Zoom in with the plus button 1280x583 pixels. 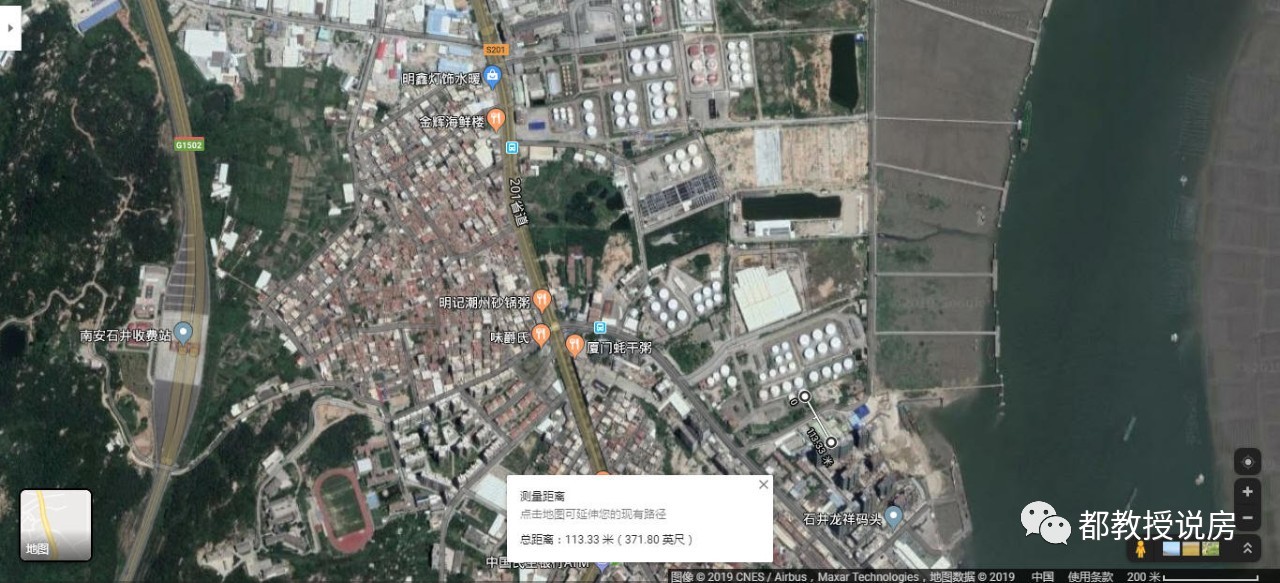pos(1247,492)
